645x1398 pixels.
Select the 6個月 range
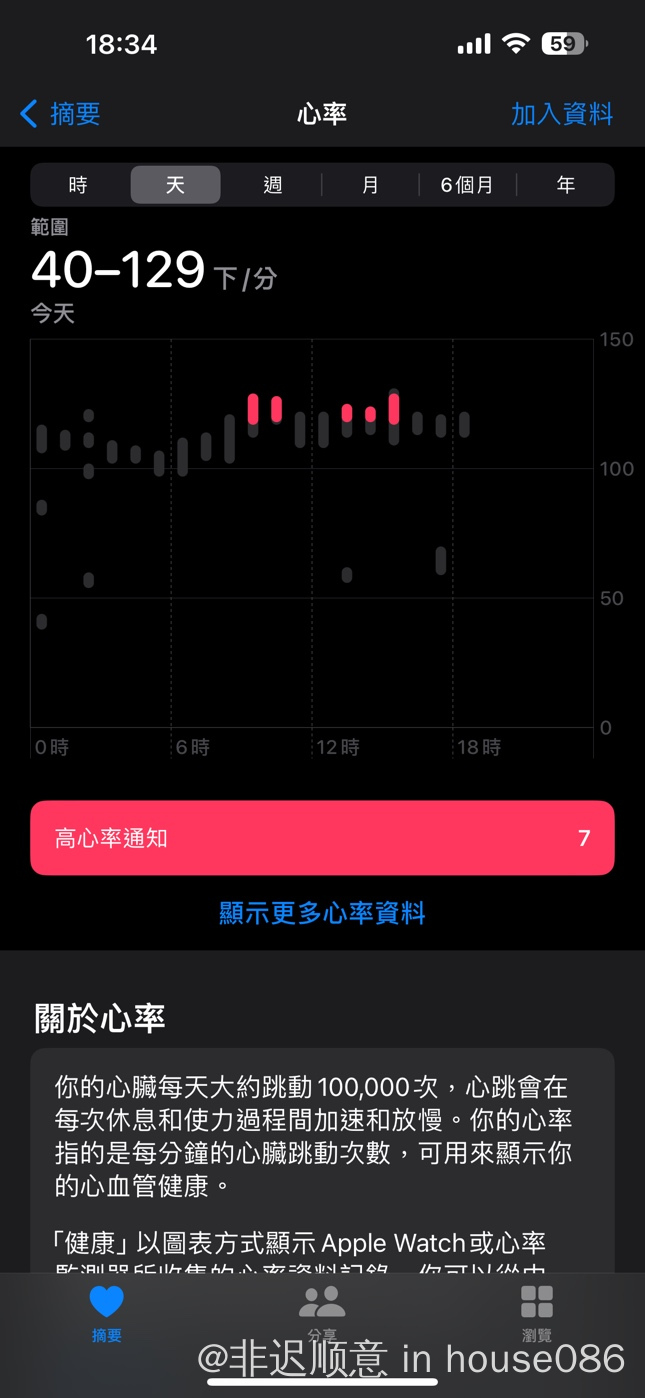click(x=467, y=185)
